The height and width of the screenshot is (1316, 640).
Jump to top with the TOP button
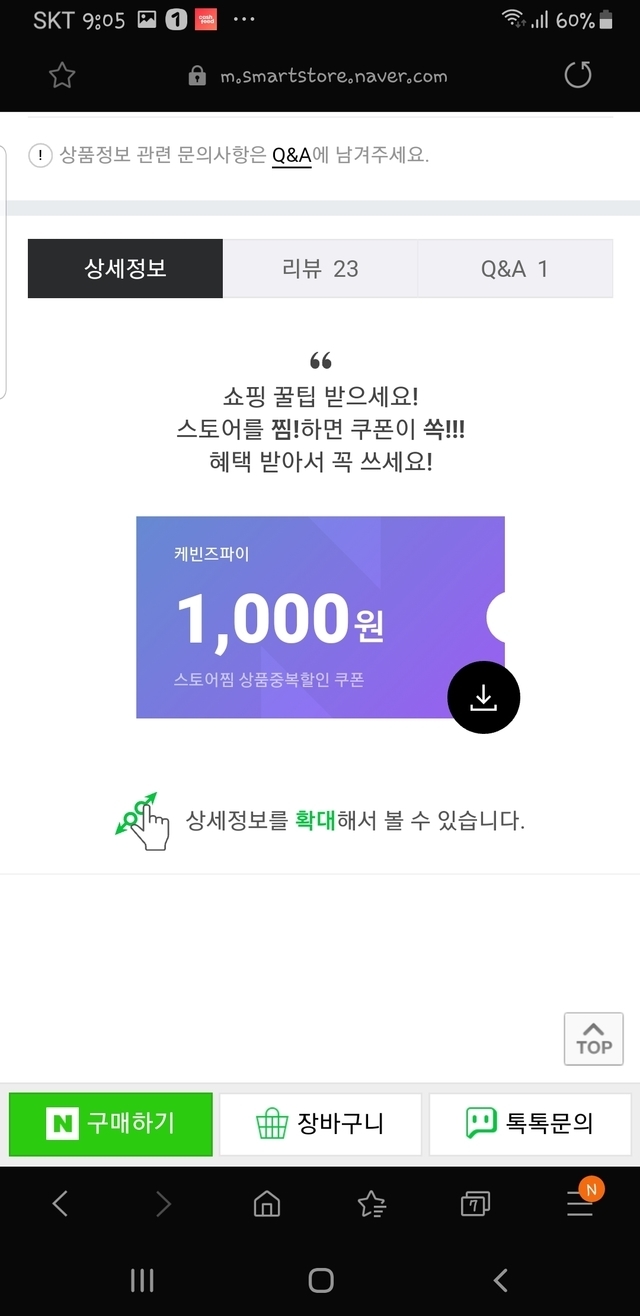pos(593,1038)
